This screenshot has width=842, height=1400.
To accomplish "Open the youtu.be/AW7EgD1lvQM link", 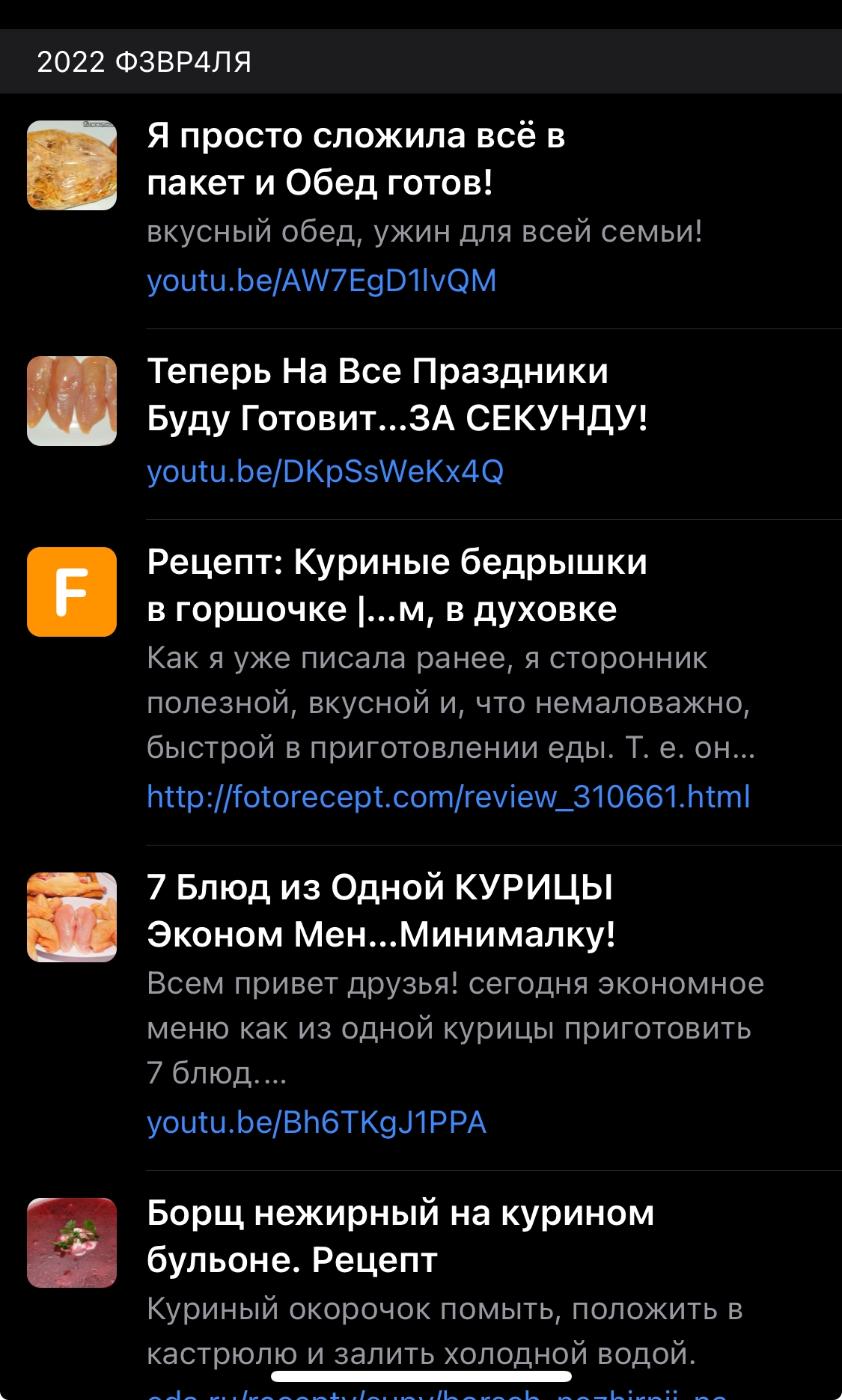I will click(x=322, y=281).
